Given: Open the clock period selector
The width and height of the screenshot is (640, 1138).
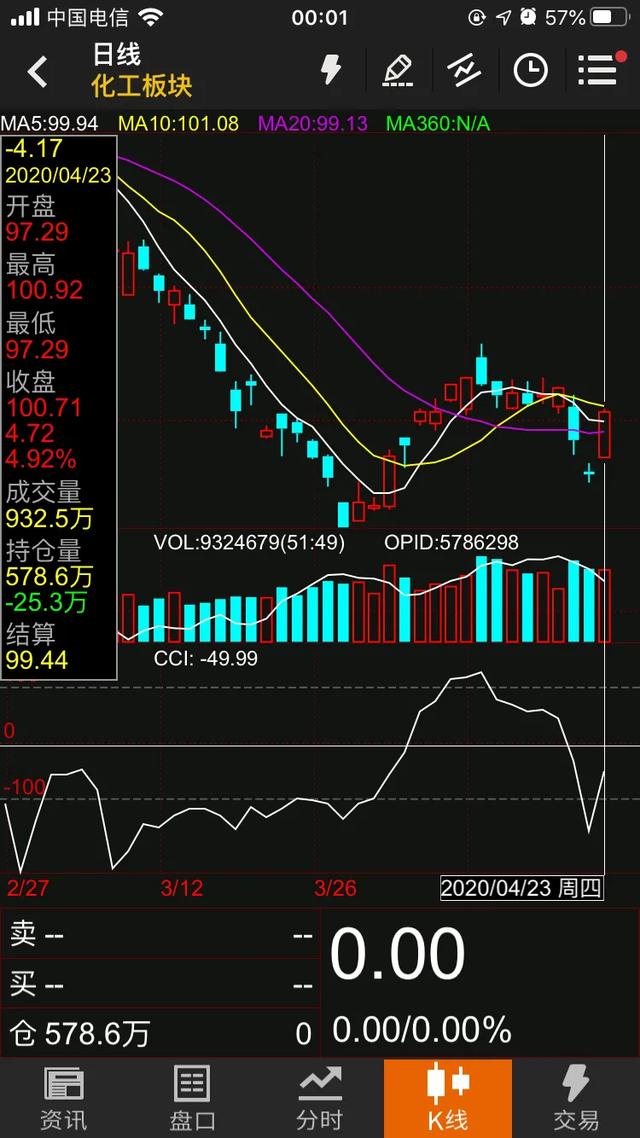Looking at the screenshot, I should pos(530,70).
